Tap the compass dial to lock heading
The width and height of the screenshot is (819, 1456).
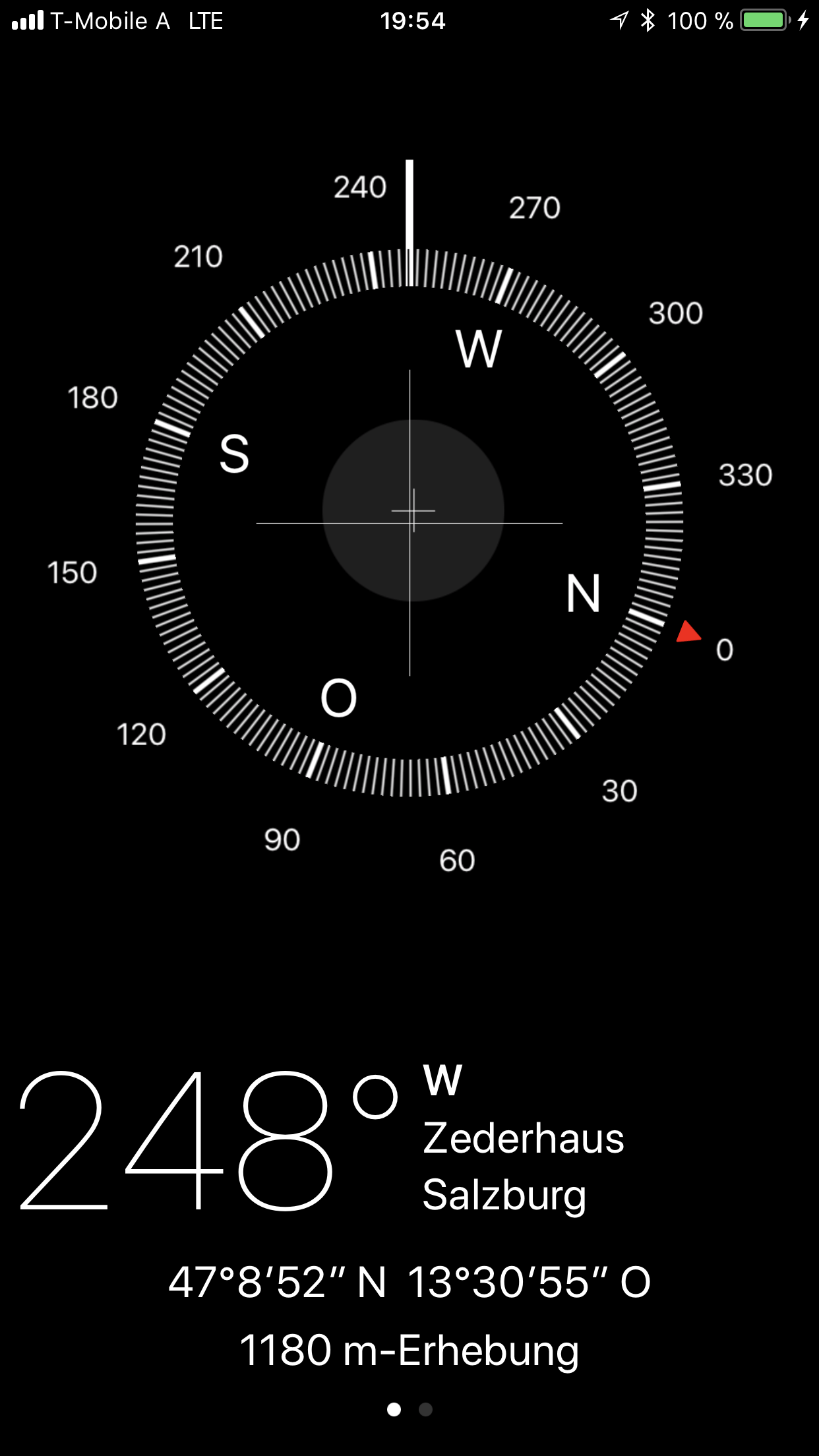point(409,522)
